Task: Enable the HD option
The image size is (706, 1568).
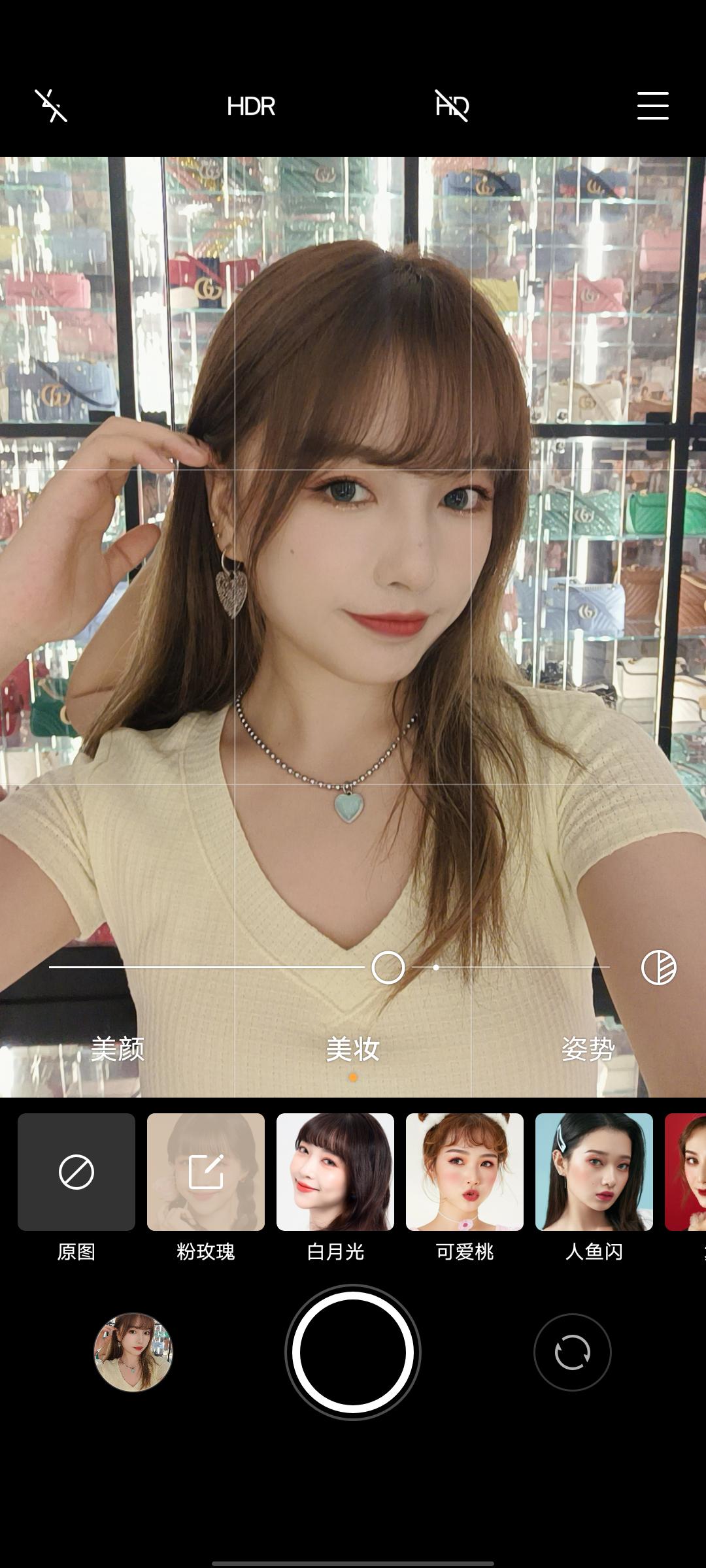Action: point(452,106)
